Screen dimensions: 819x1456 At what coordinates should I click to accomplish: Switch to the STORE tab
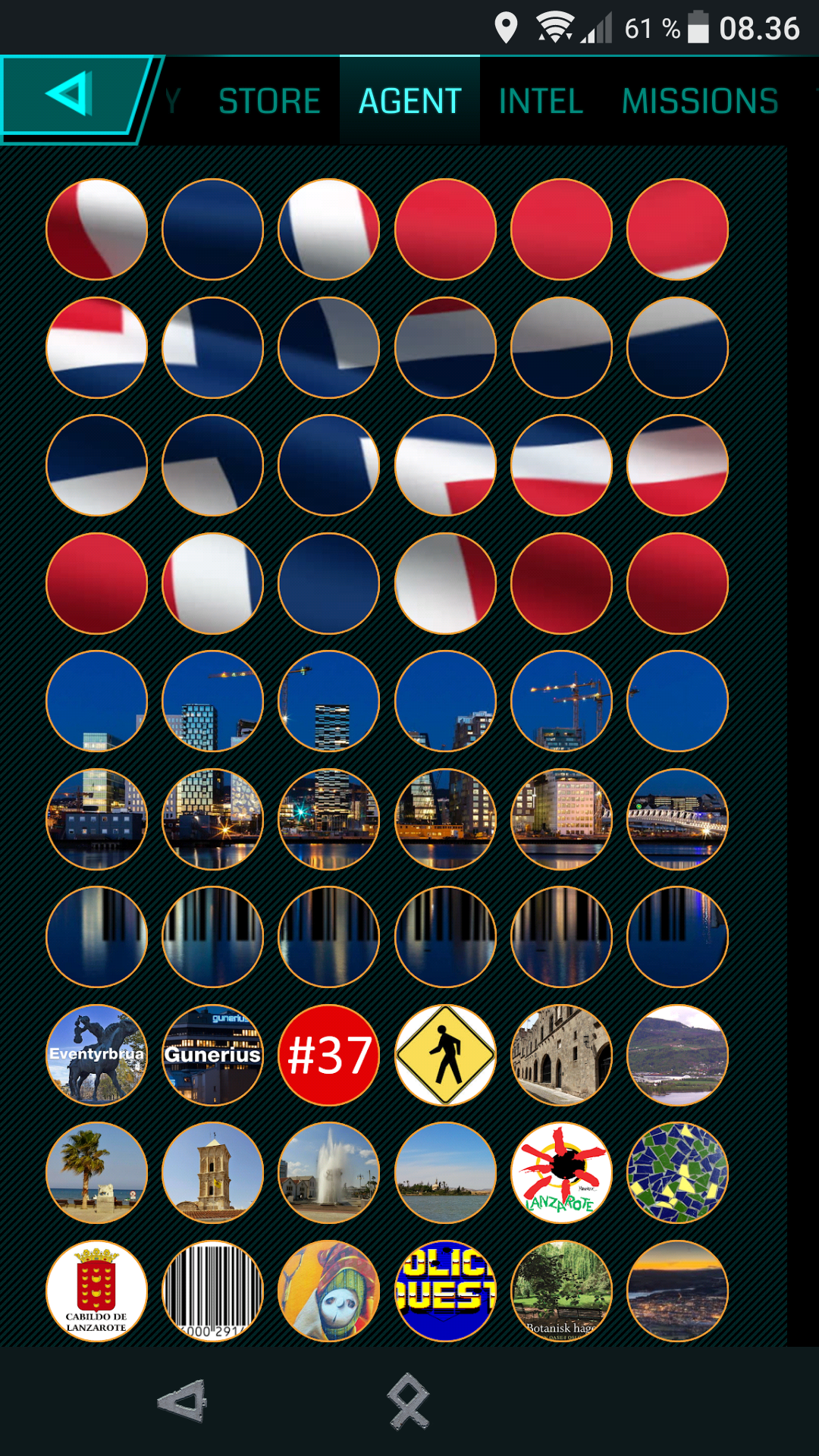269,101
